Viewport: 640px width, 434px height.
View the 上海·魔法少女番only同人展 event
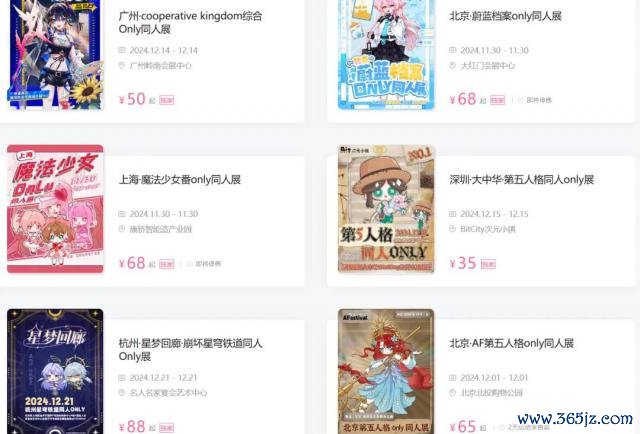(180, 180)
